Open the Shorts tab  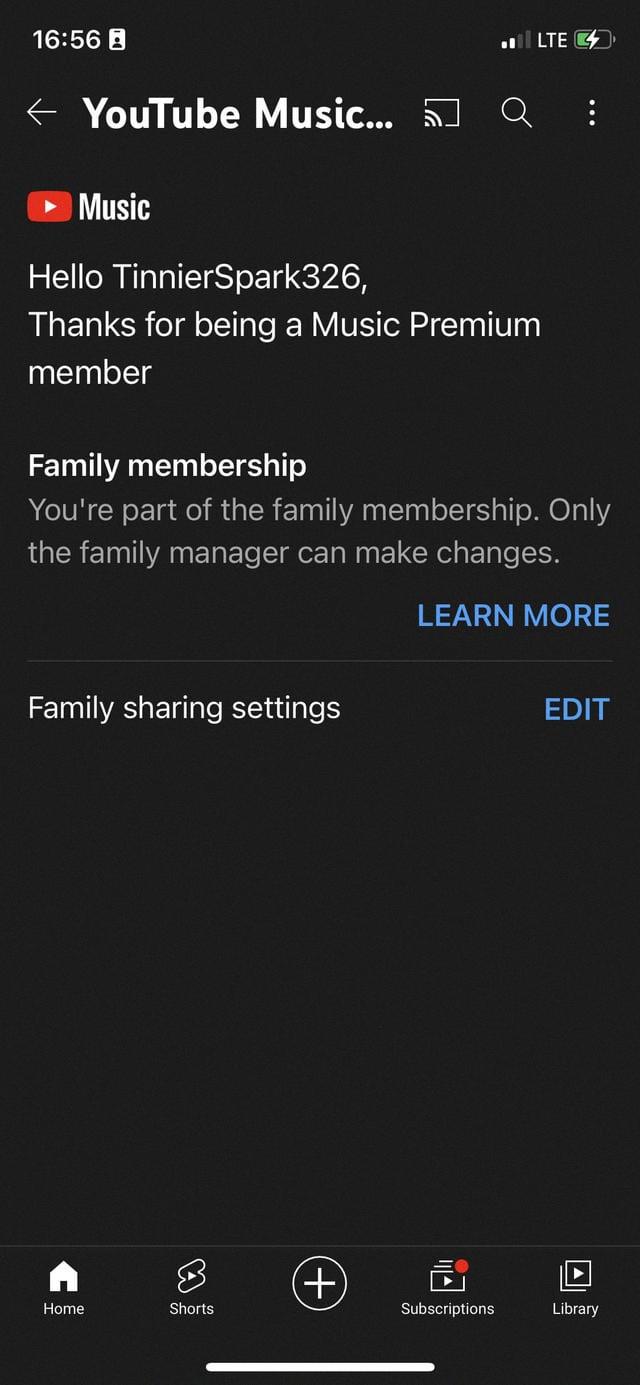pos(191,1287)
